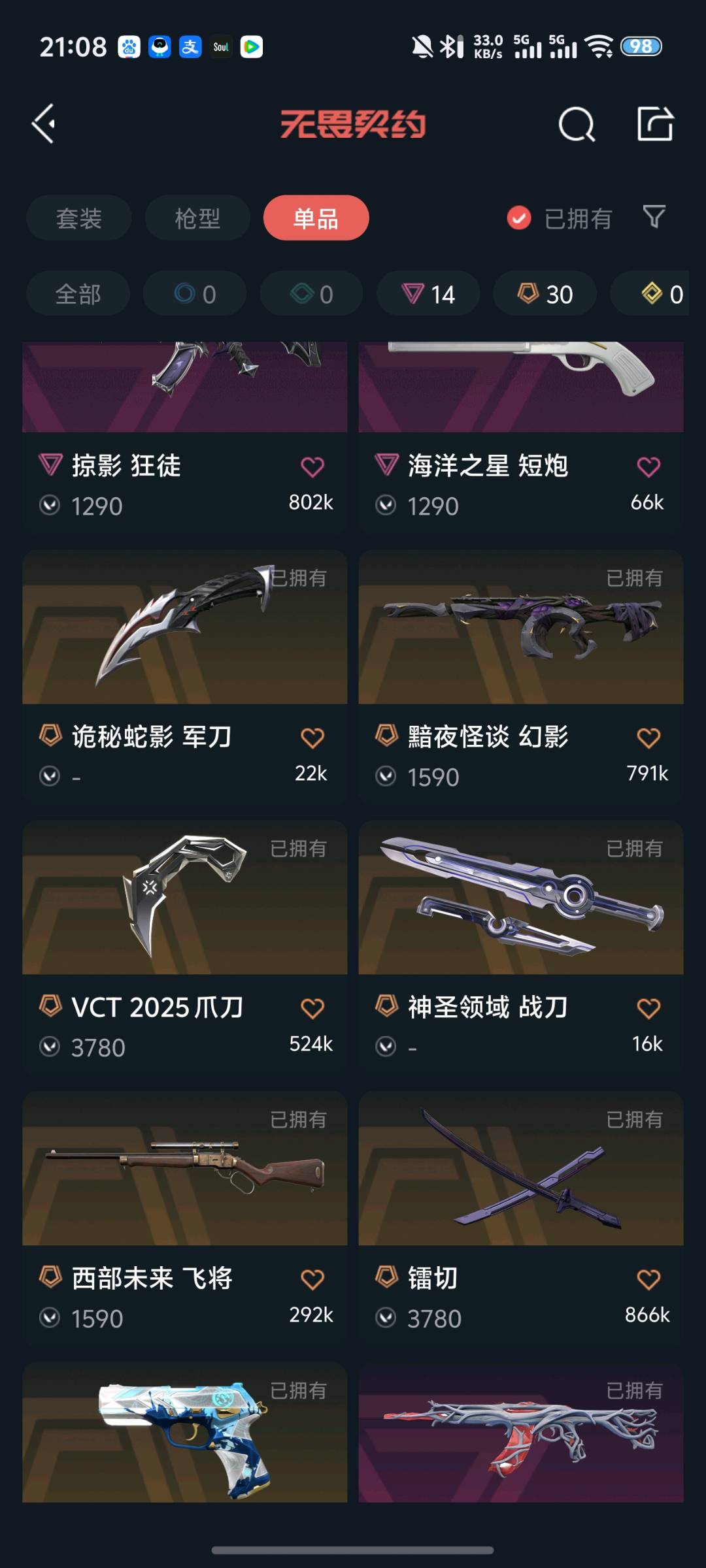Filter by the purple tier chip showing 14
This screenshot has height=1568, width=706.
[428, 294]
